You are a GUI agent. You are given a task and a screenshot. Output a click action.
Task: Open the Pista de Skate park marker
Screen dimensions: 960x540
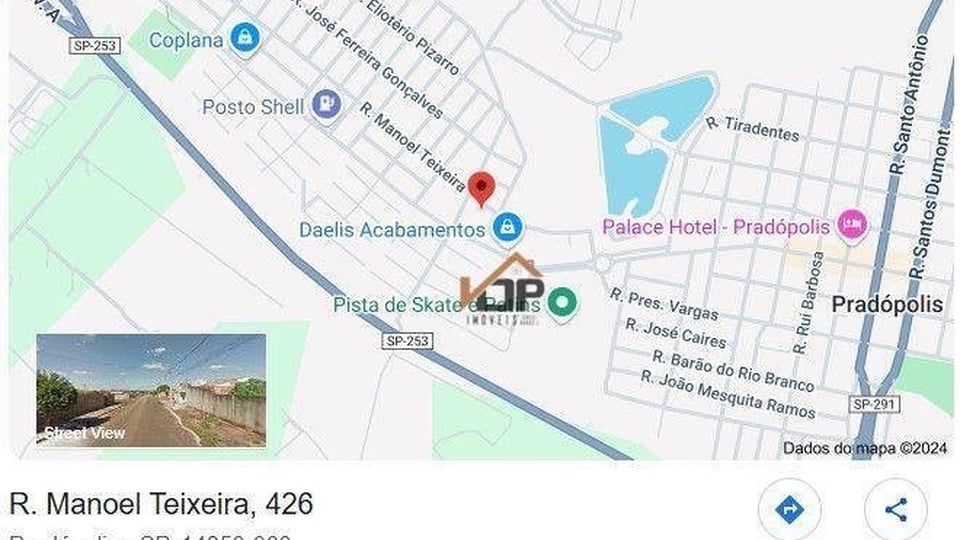564,303
